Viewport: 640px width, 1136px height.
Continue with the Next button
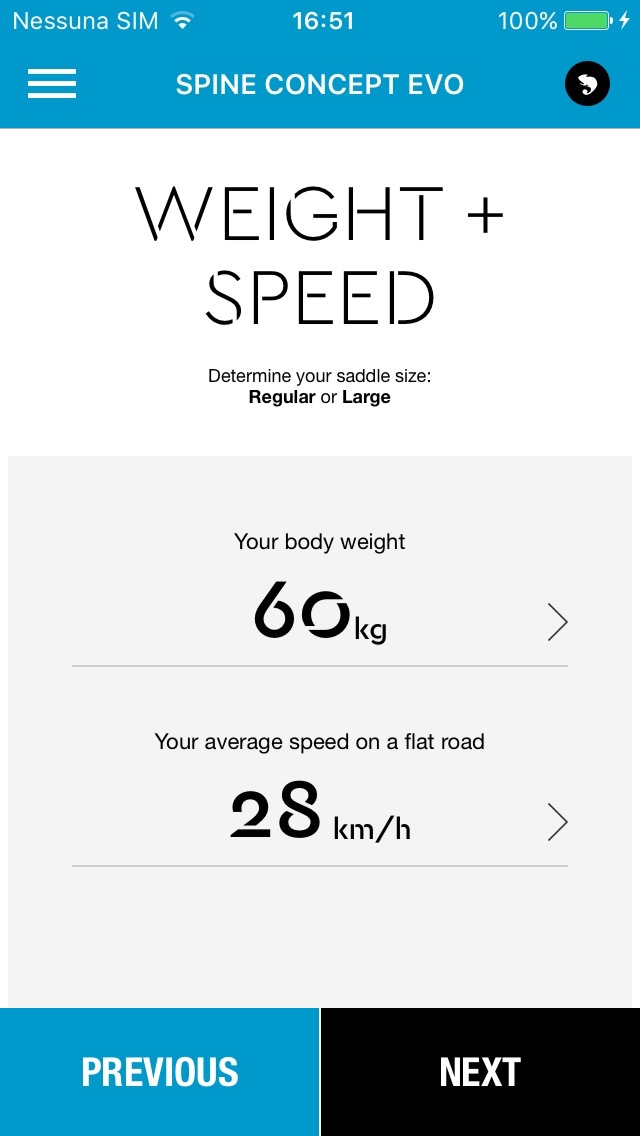point(481,1072)
